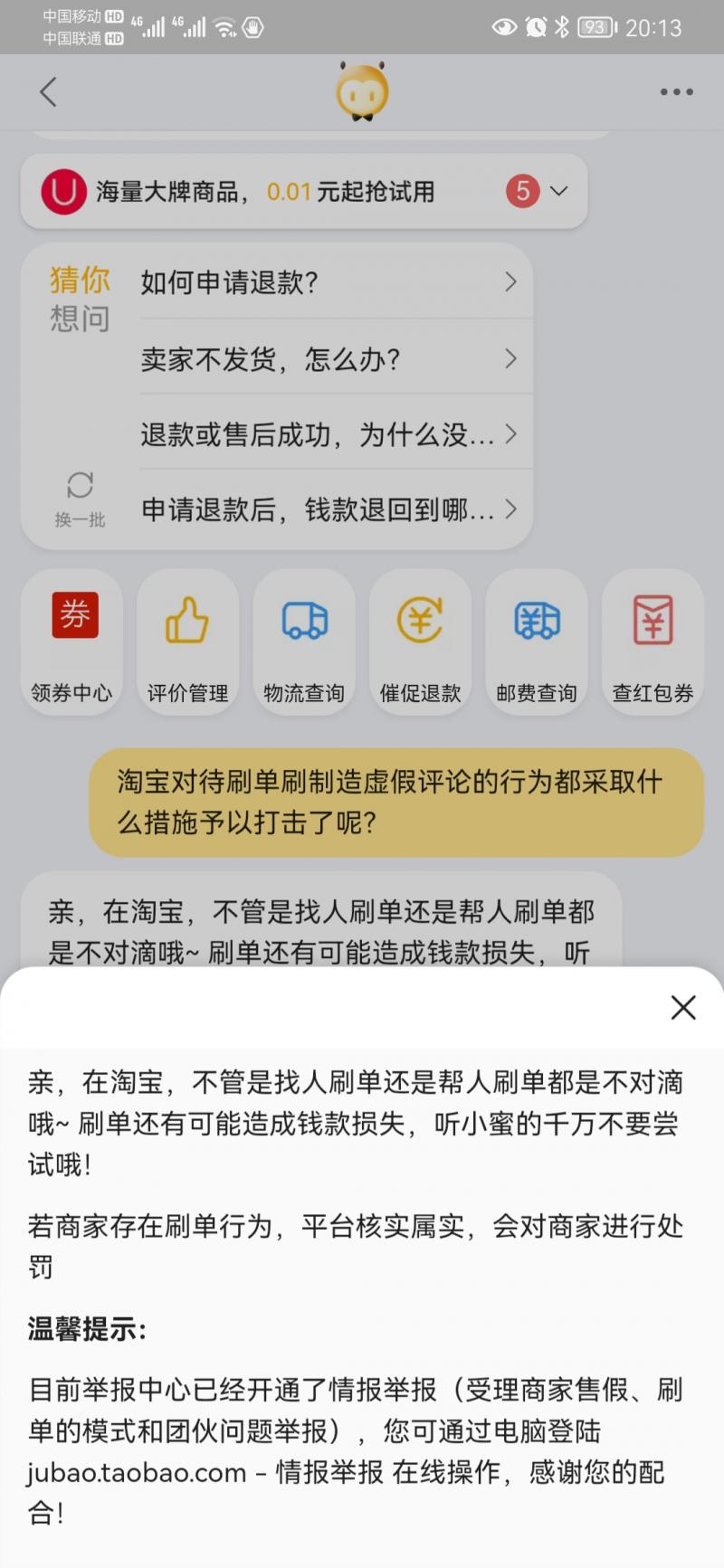The height and width of the screenshot is (1568, 724).
Task: Select 申请退款后，钱款退回到哪... question
Action: [x=326, y=510]
